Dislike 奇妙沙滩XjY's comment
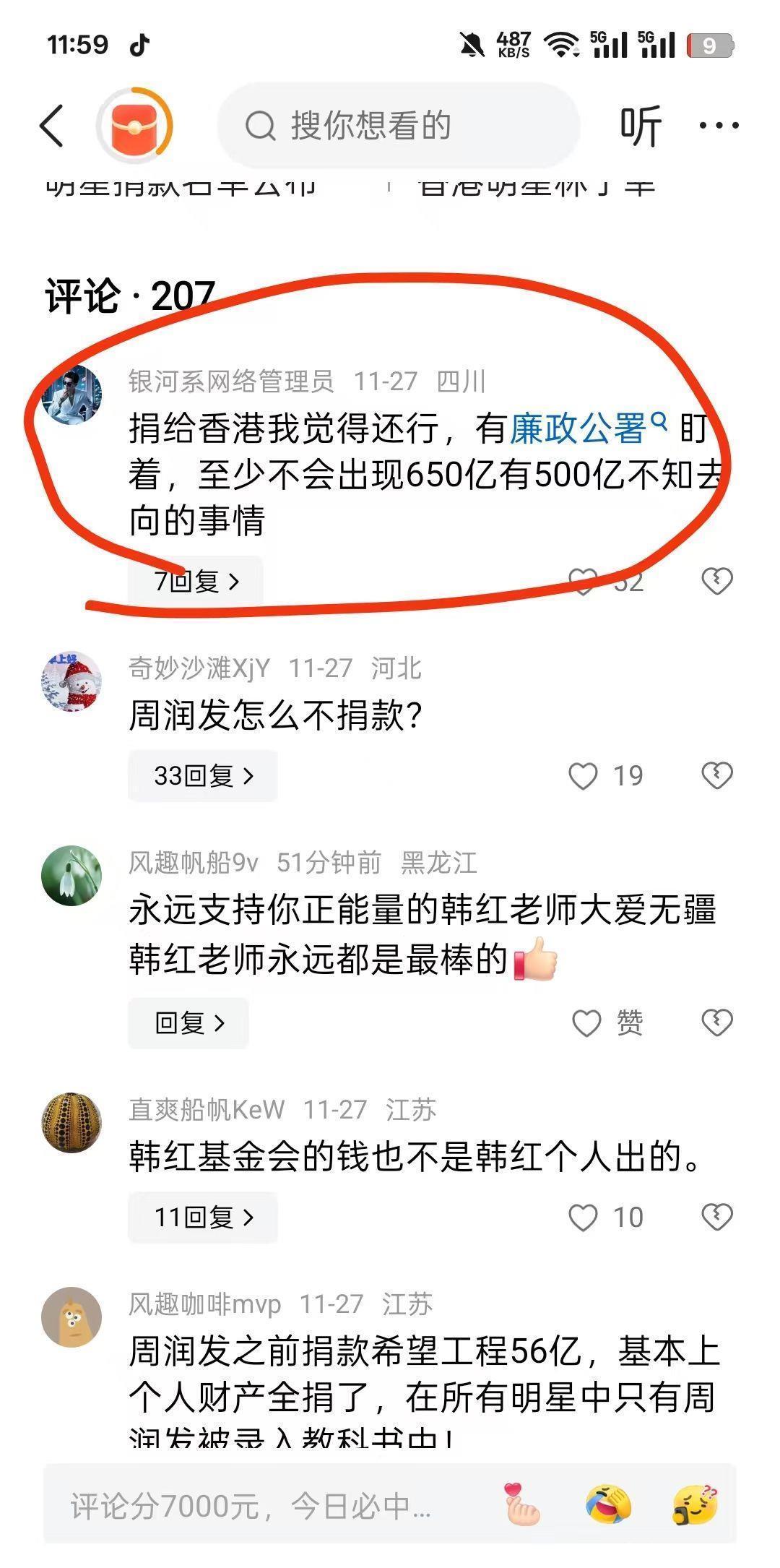780x1568 pixels. 717,775
